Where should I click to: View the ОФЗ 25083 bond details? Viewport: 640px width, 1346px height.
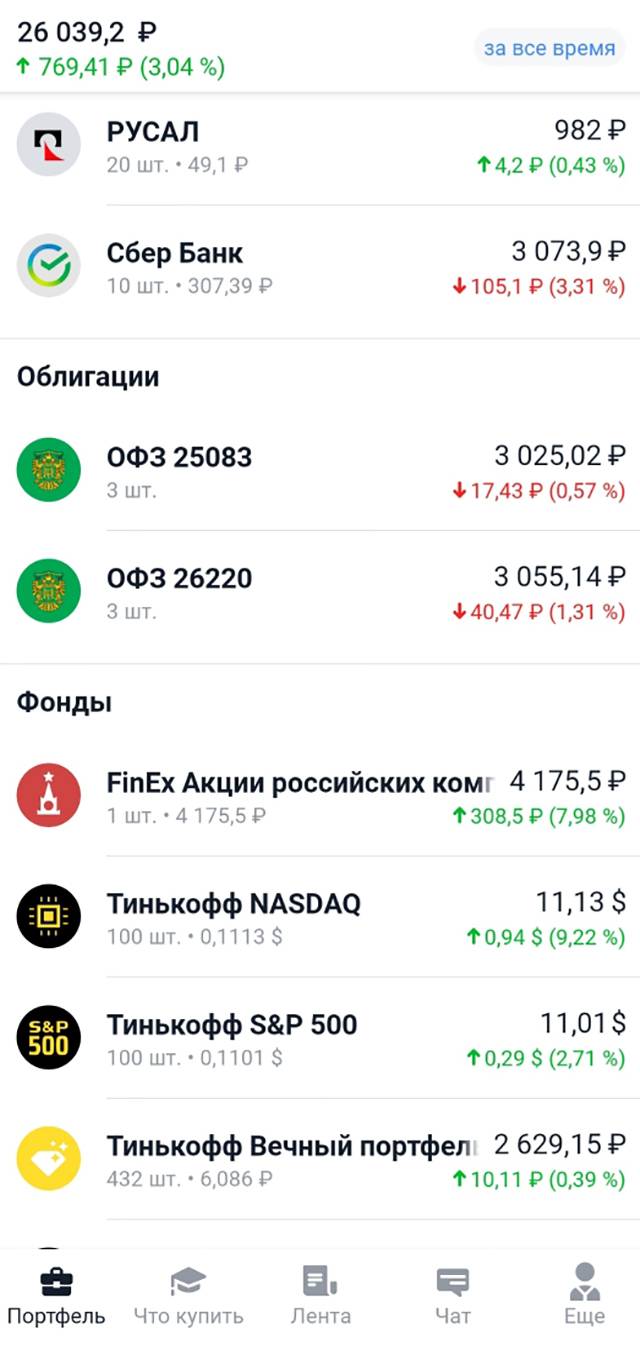(320, 470)
